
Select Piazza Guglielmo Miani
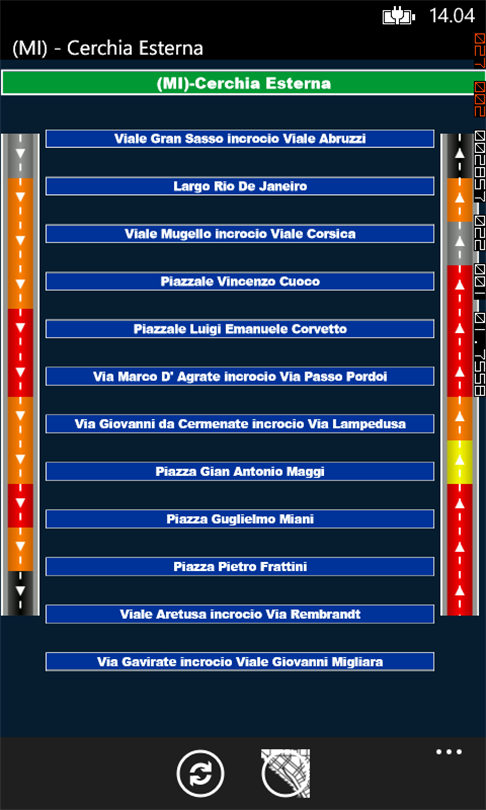(x=240, y=519)
